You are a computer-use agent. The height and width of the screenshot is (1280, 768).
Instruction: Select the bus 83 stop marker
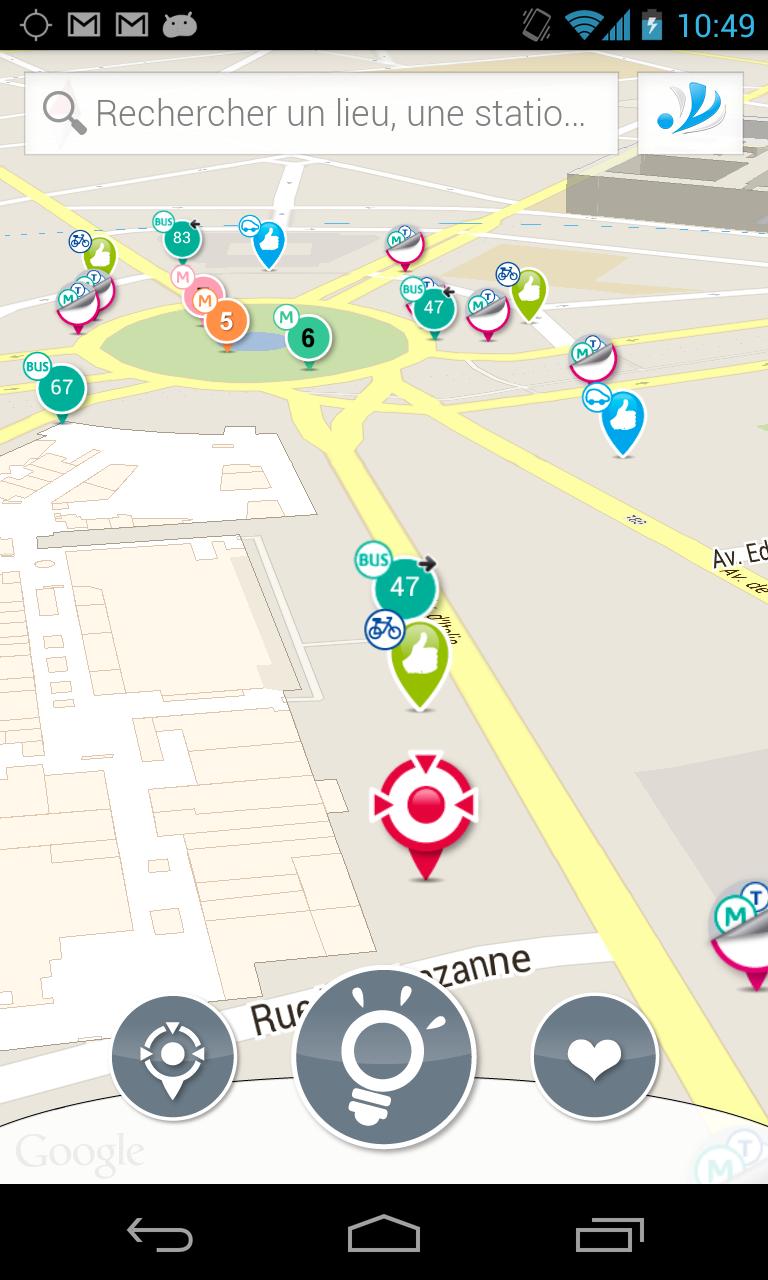(x=181, y=238)
